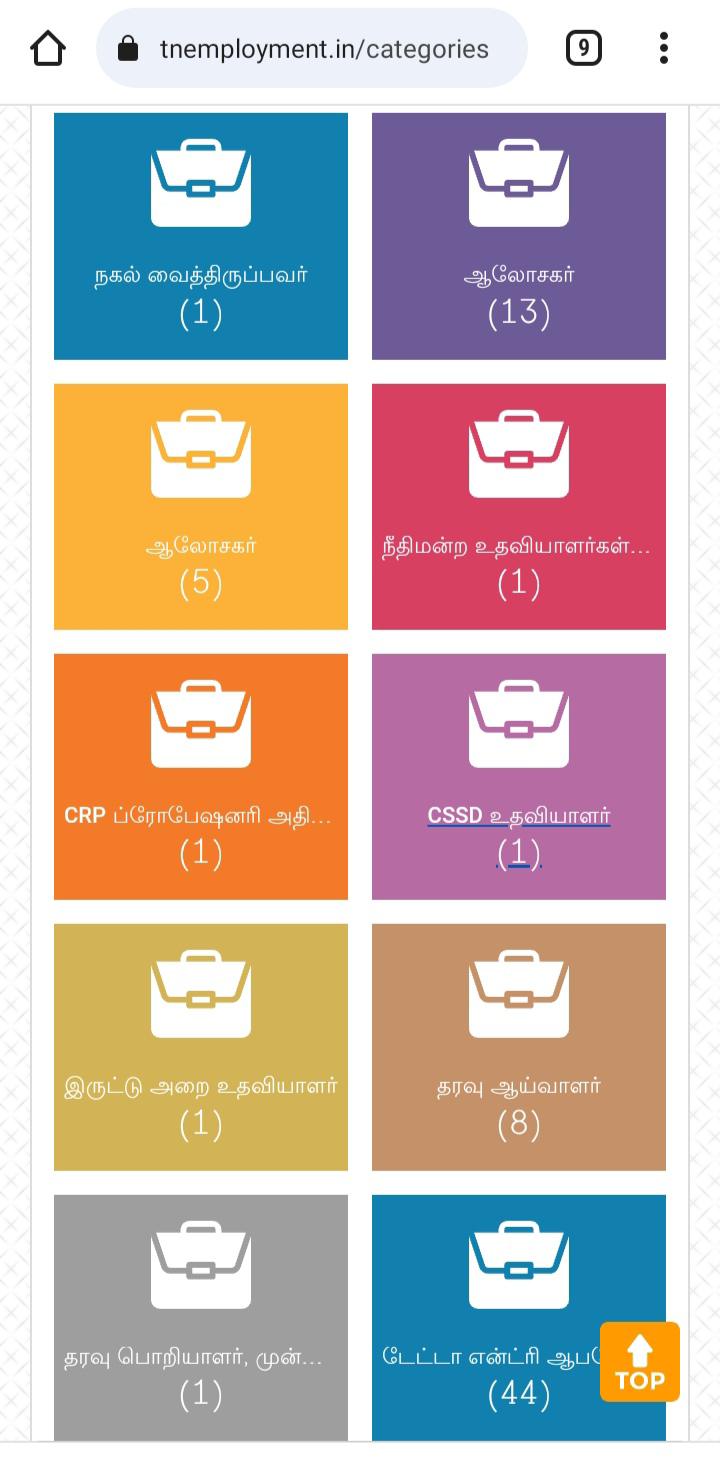Select the நீதிமன்ற உதவியாளர்கள் category tile
The width and height of the screenshot is (720, 1458).
pyautogui.click(x=519, y=506)
